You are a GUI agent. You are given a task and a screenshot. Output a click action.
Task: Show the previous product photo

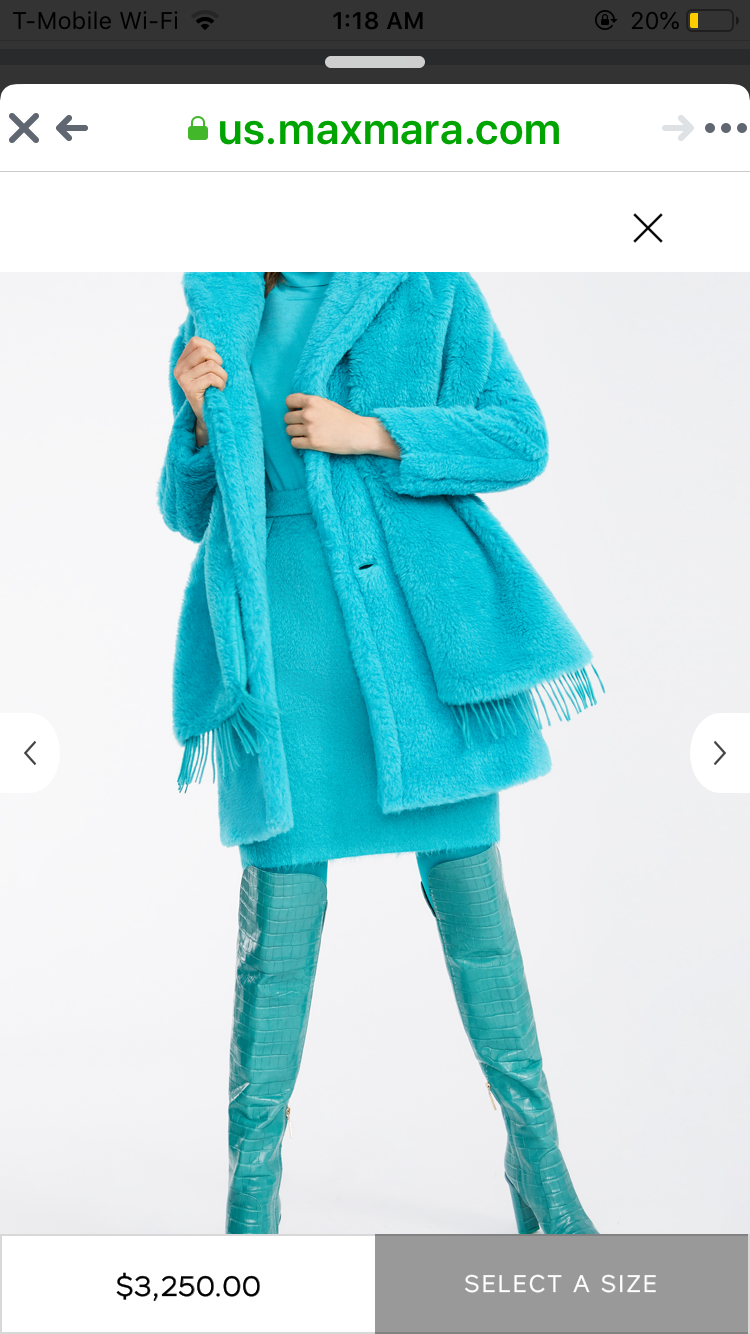(x=30, y=753)
